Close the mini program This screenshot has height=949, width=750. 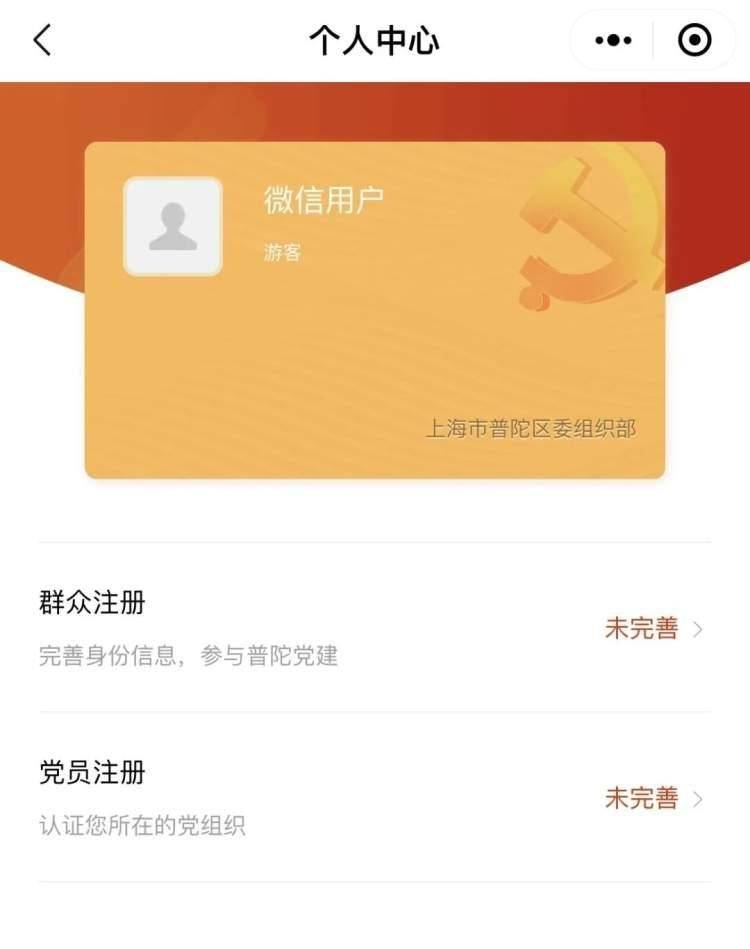[x=694, y=40]
